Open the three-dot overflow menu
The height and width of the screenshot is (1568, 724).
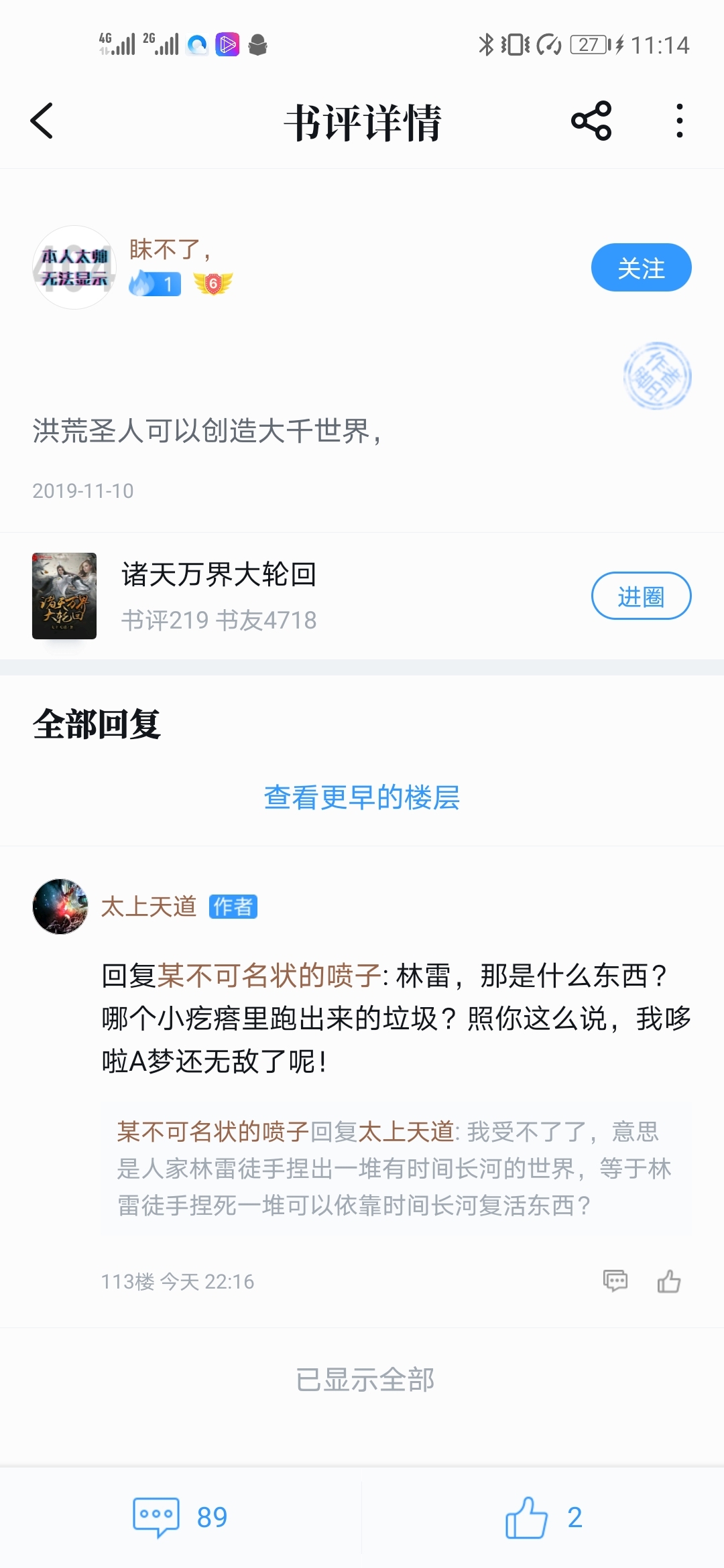coord(679,121)
